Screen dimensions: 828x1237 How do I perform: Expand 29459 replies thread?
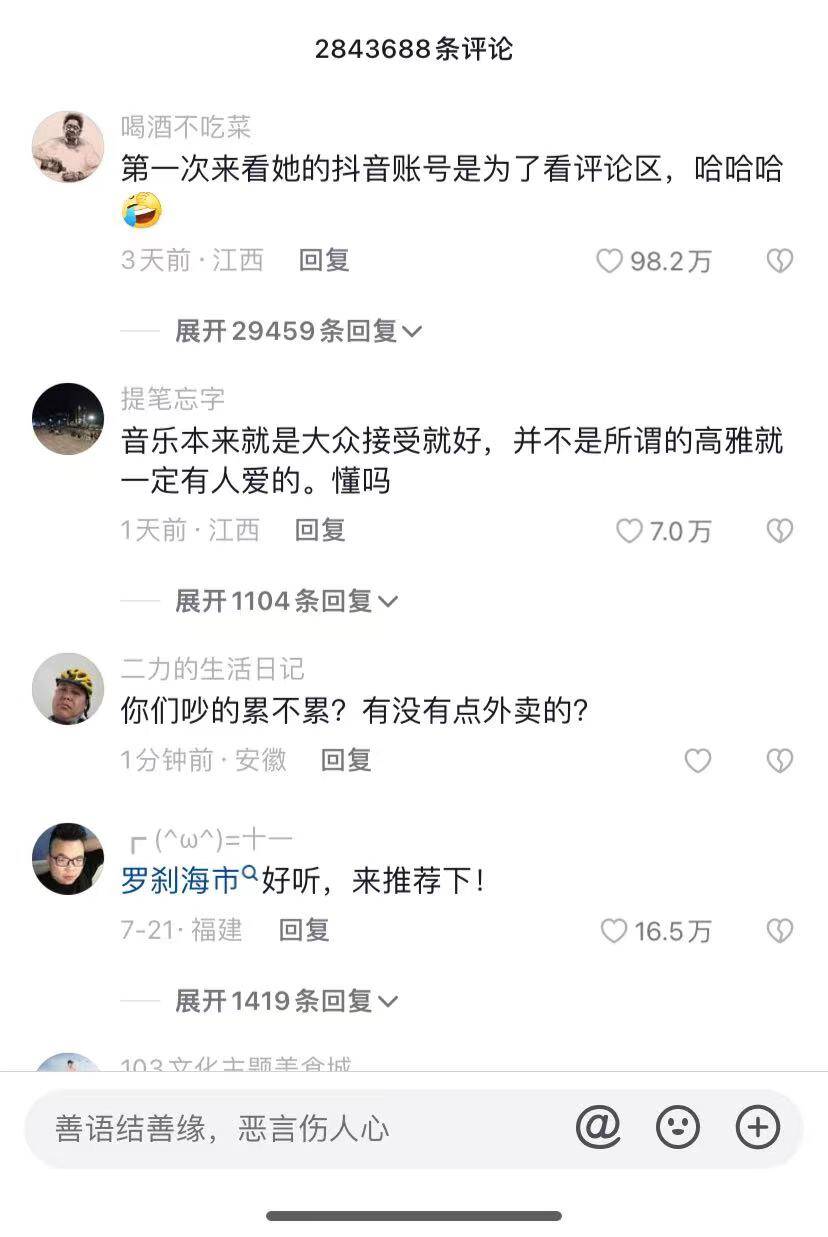(298, 331)
